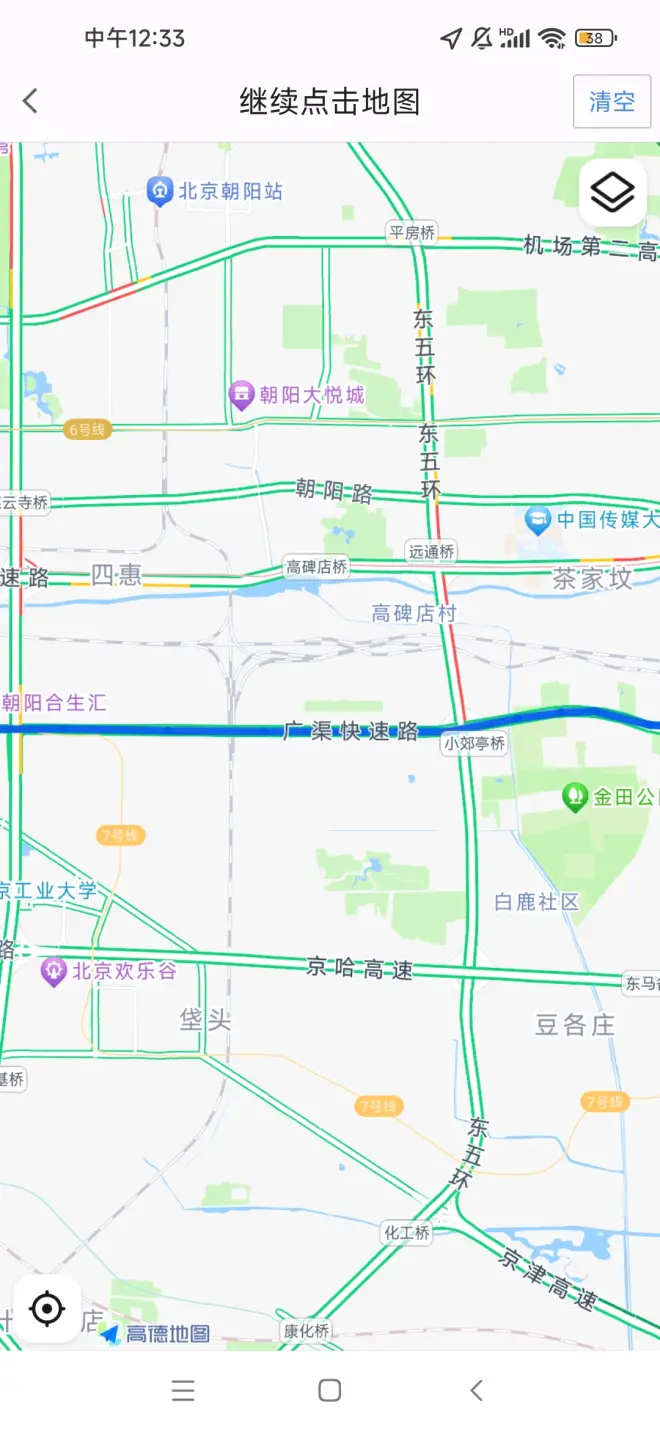Select the 北京朝阳站 station marker

tap(160, 190)
